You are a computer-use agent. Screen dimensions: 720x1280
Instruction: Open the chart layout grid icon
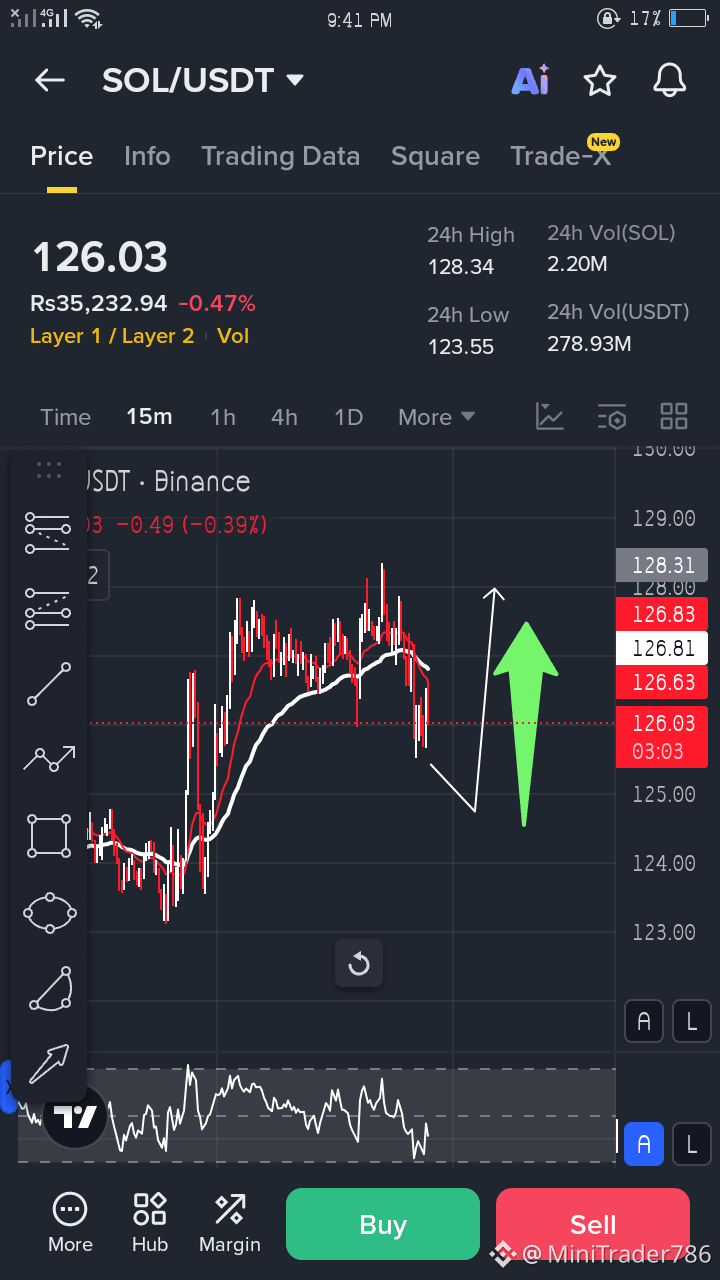coord(673,417)
